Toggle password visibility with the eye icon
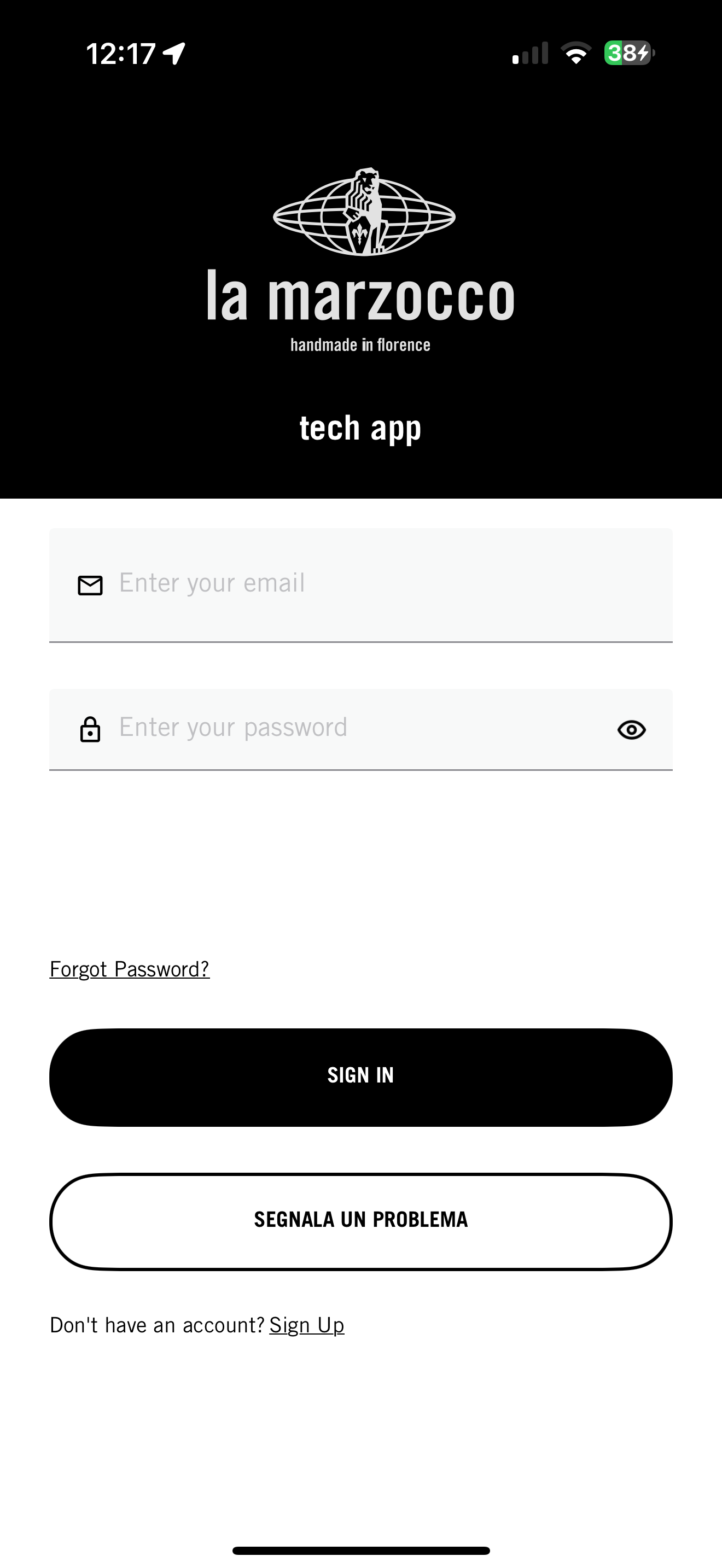This screenshot has height=1568, width=722. (x=631, y=730)
